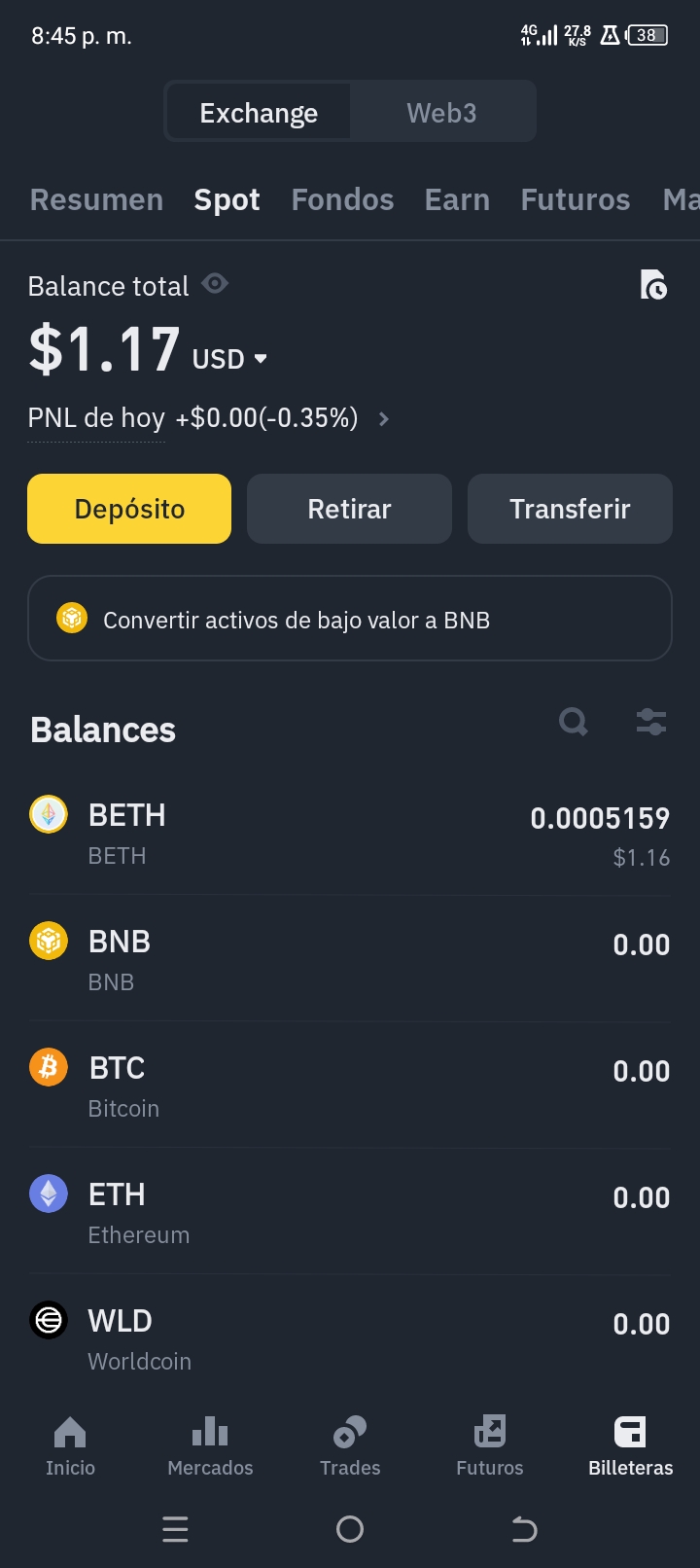Tap Retirar to withdraw funds
Screen dimensions: 700x1568
click(x=349, y=509)
